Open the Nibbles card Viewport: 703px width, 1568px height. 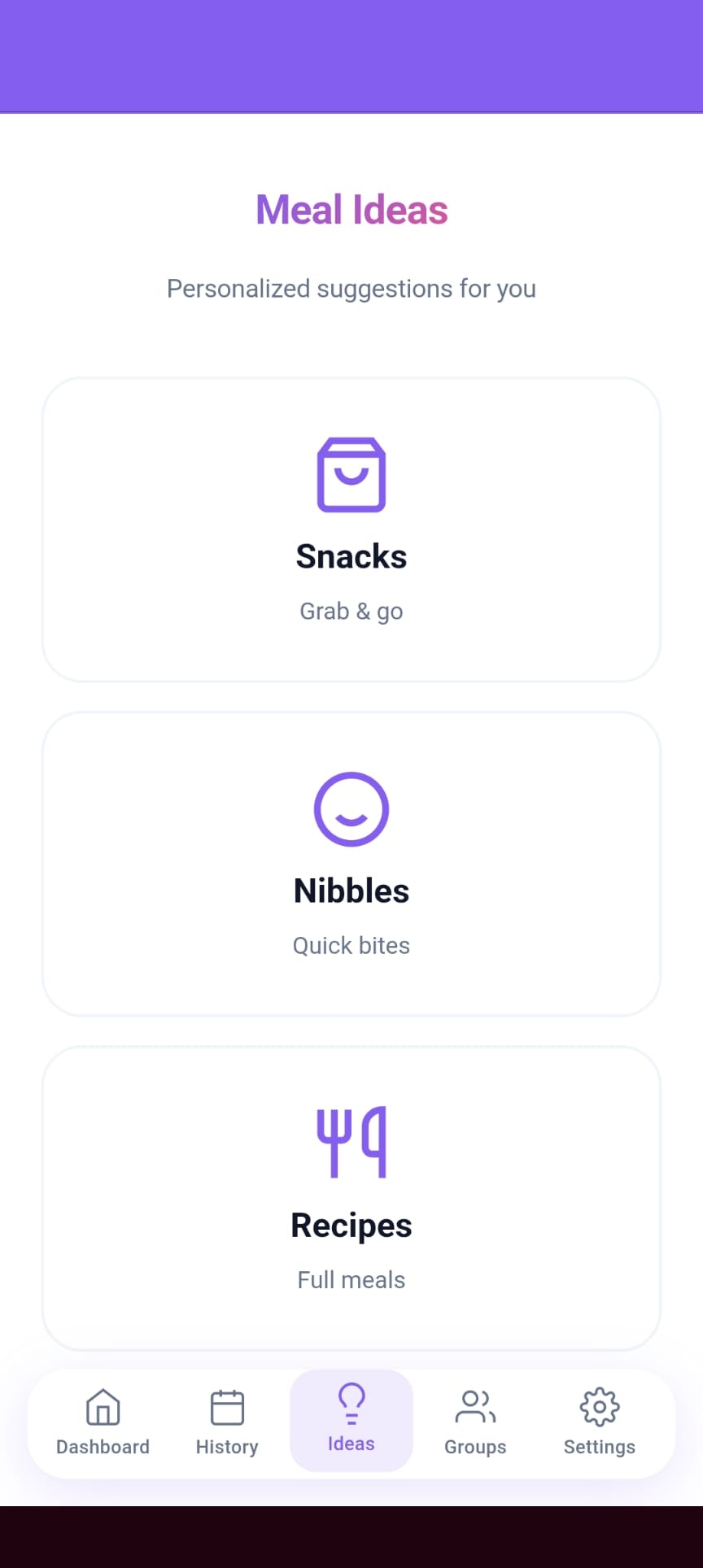[x=351, y=862]
